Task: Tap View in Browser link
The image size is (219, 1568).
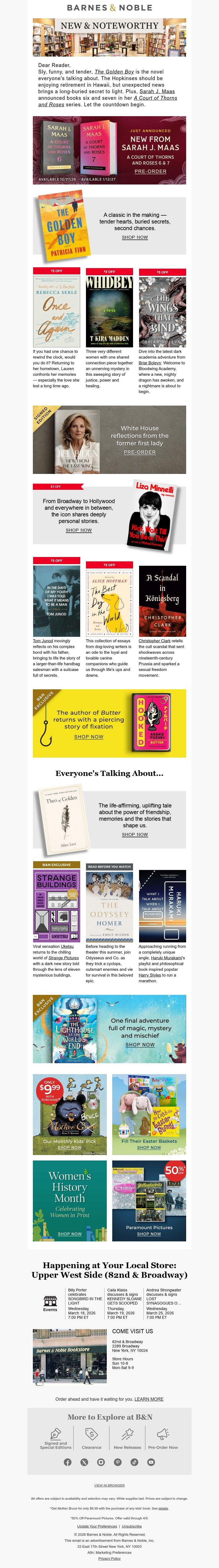Action: point(109,1485)
